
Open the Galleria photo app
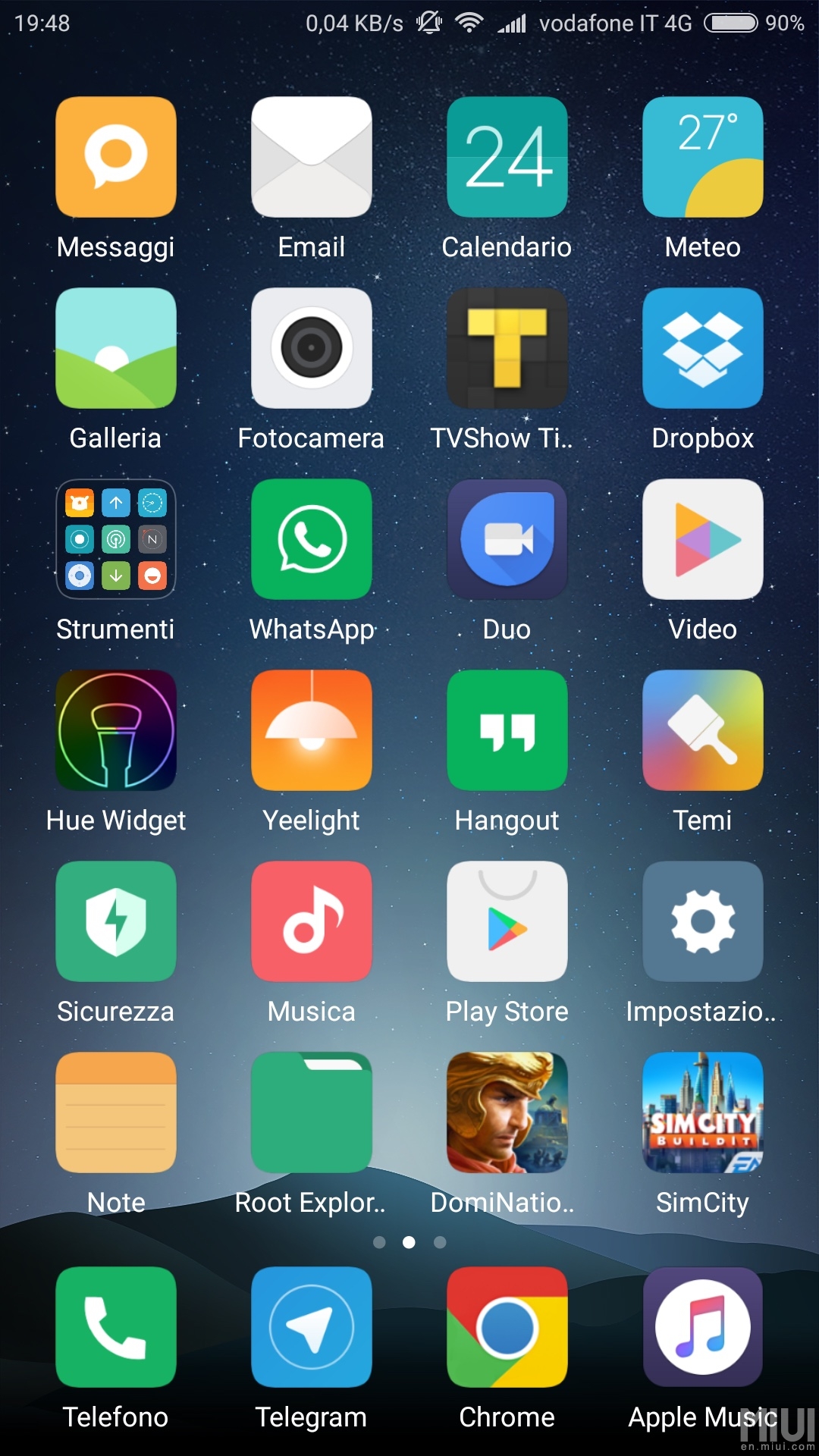[x=116, y=348]
